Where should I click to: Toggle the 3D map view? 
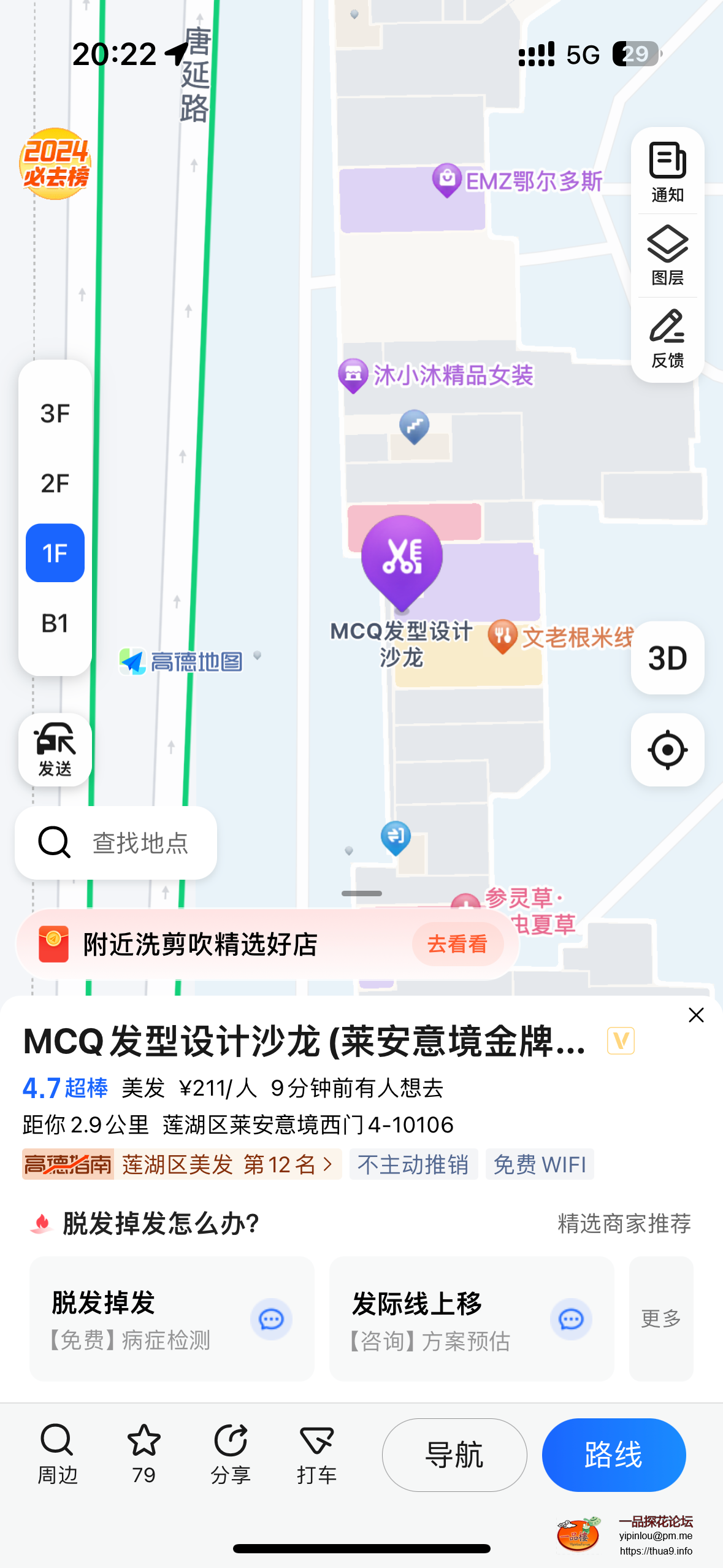[x=667, y=658]
